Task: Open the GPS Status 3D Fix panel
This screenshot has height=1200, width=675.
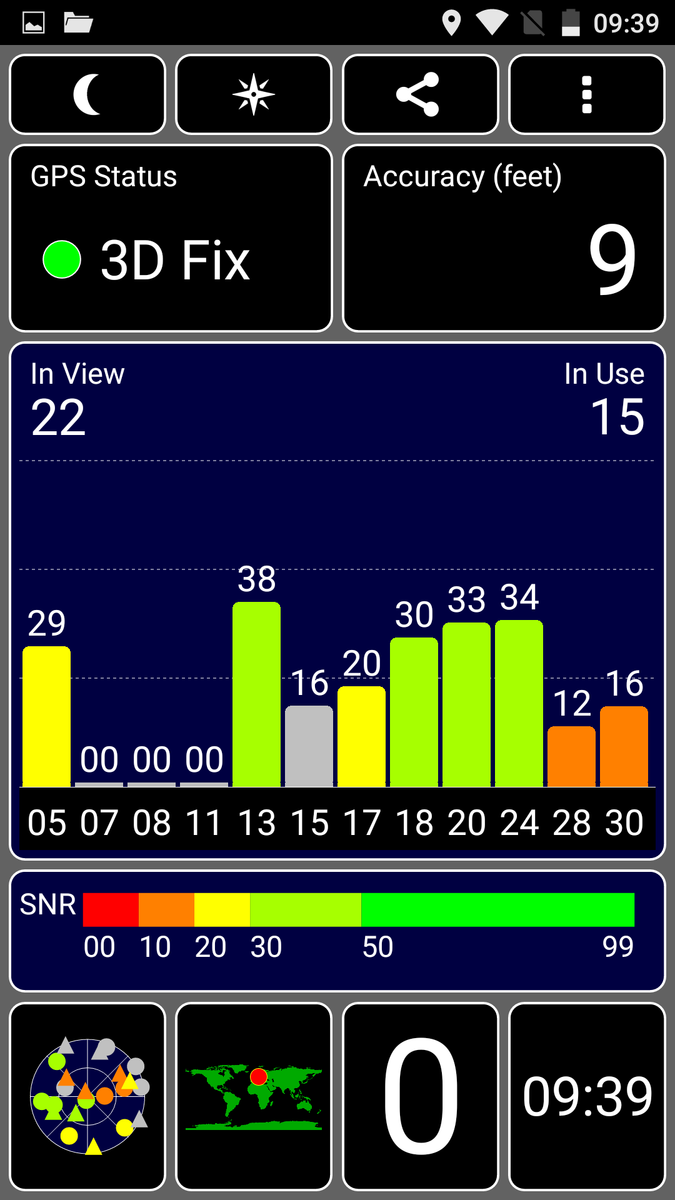Action: (x=171, y=238)
